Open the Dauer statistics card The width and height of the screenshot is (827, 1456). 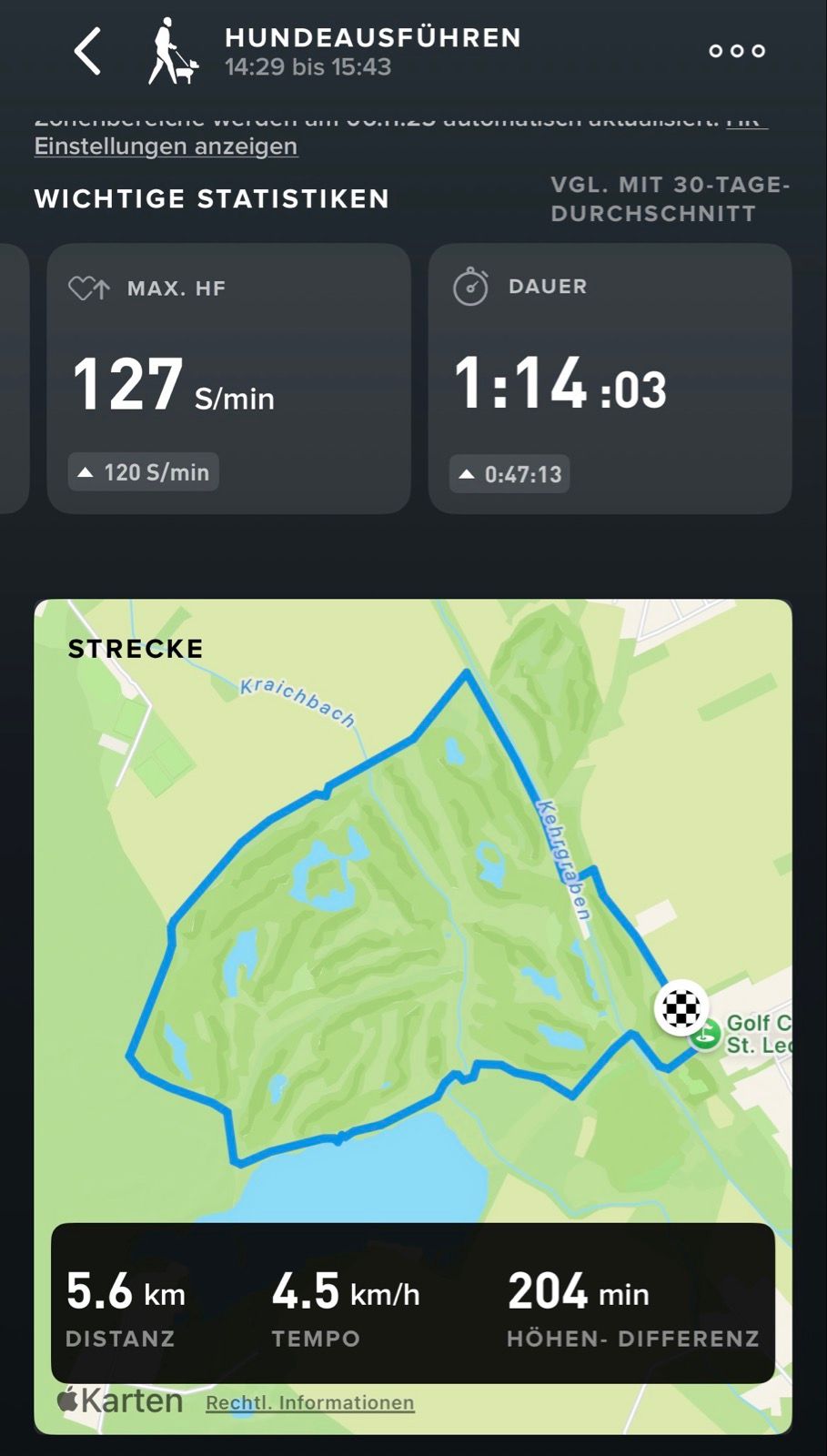pyautogui.click(x=610, y=379)
